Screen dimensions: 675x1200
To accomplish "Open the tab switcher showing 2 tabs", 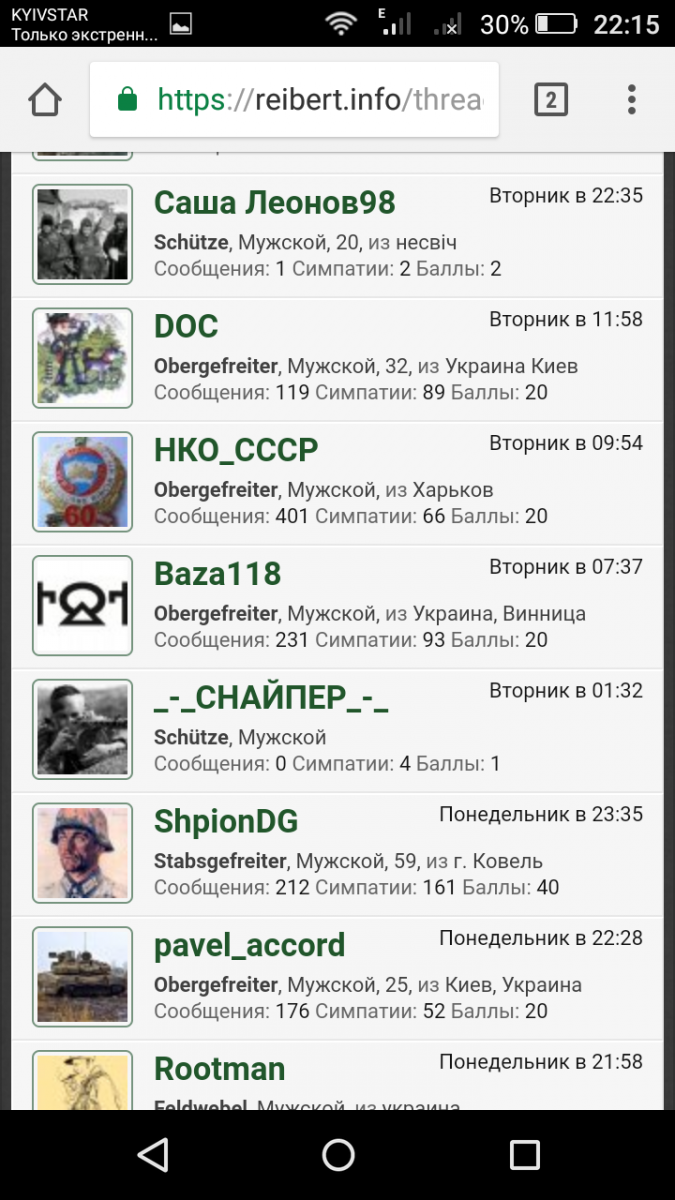I will (x=551, y=100).
